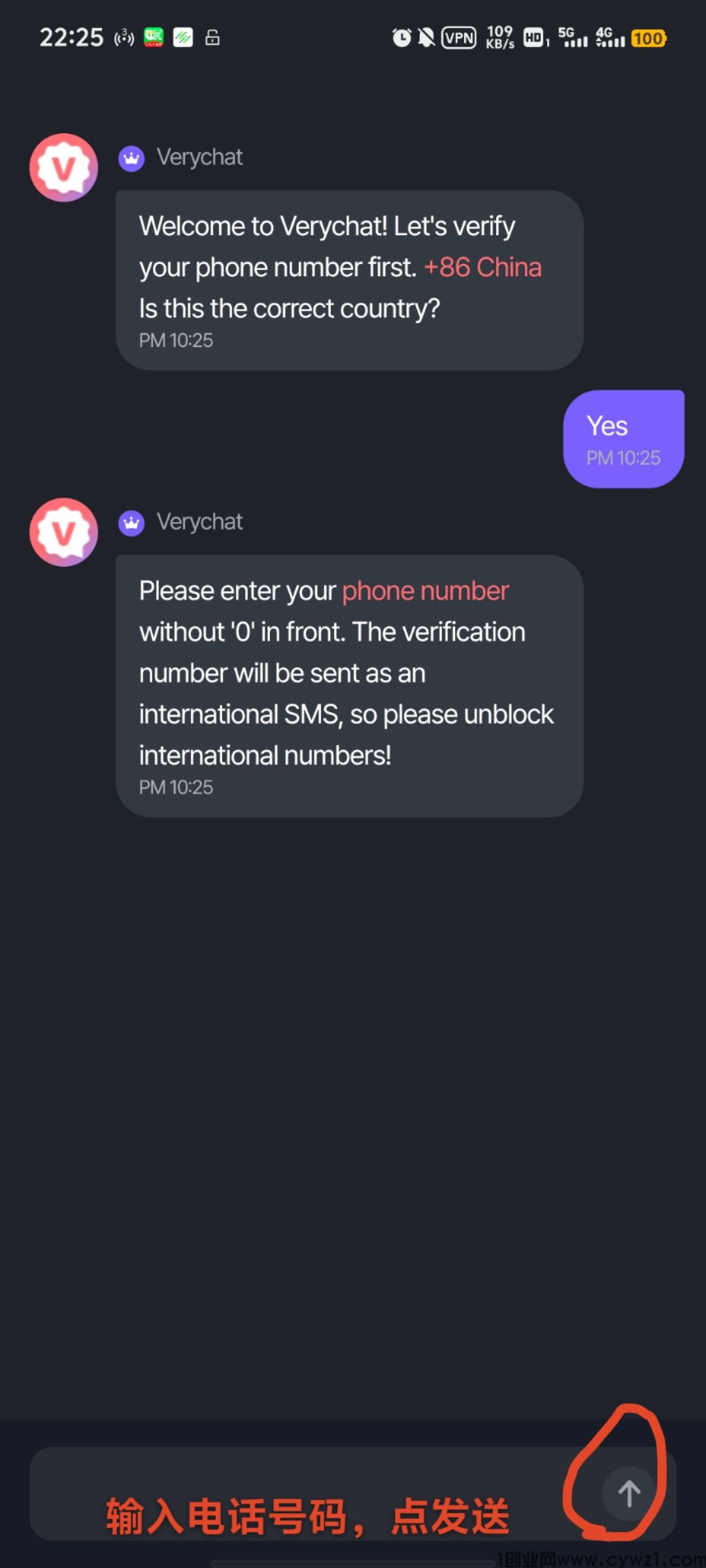Focus the phone number input field

(307, 1493)
